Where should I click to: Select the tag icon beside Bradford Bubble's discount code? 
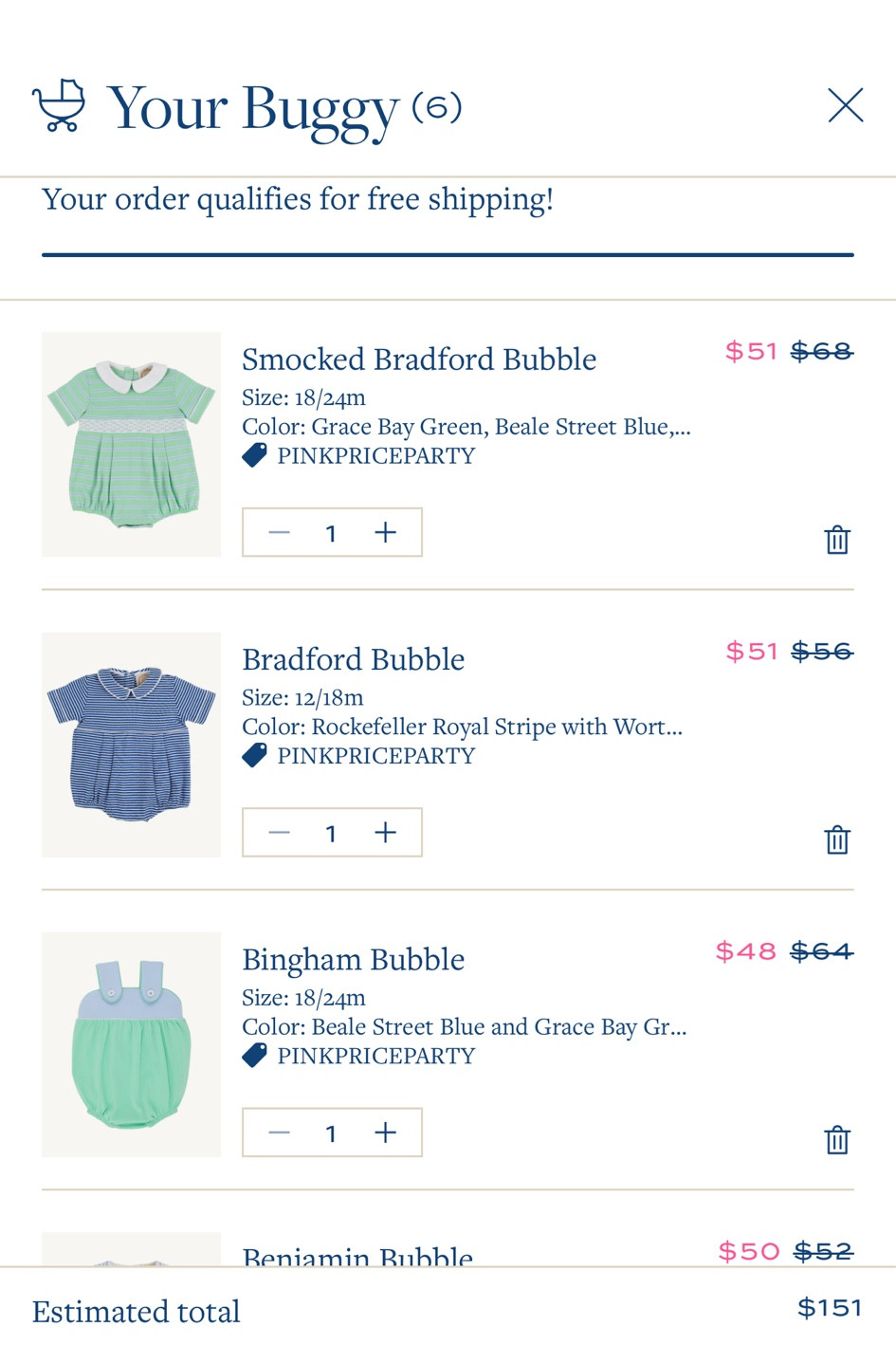253,756
